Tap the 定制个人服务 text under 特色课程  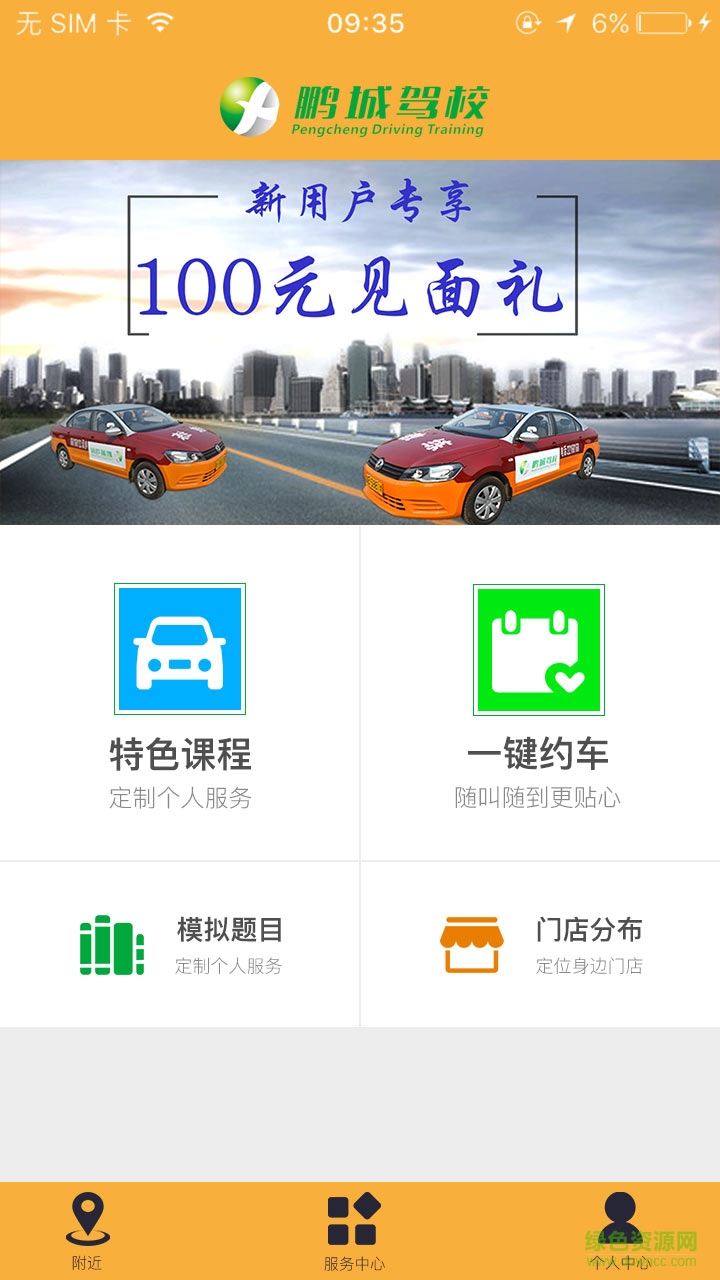180,800
